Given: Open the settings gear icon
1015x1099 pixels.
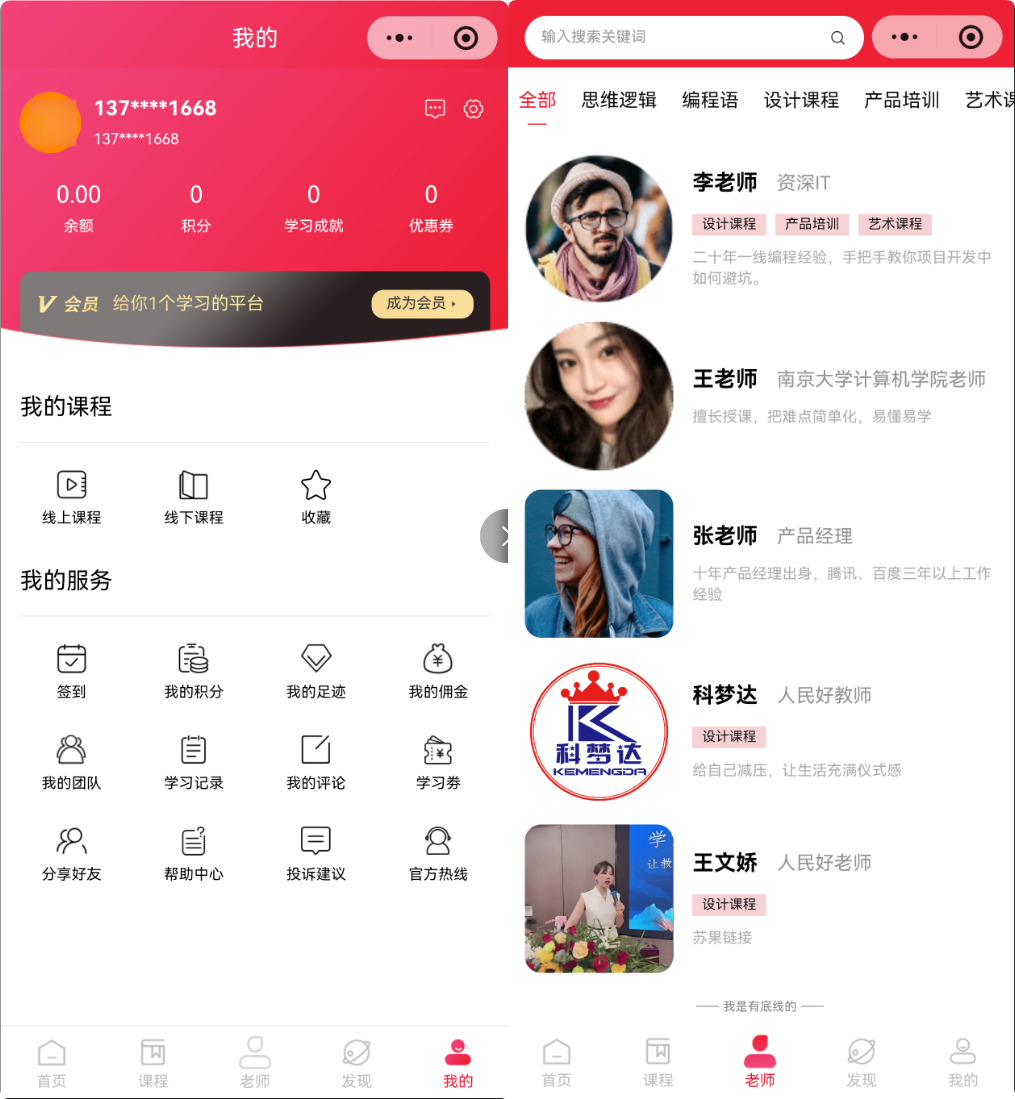Looking at the screenshot, I should pos(473,109).
